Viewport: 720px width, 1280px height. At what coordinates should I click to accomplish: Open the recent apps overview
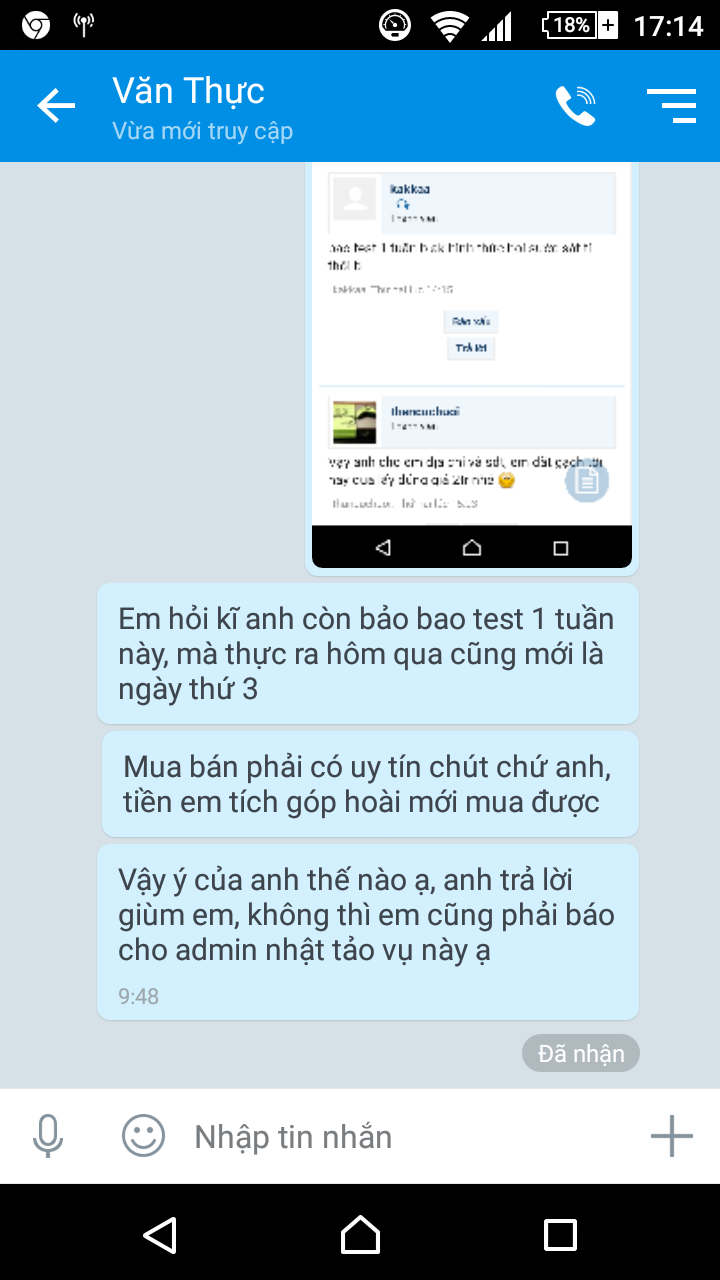[560, 1234]
